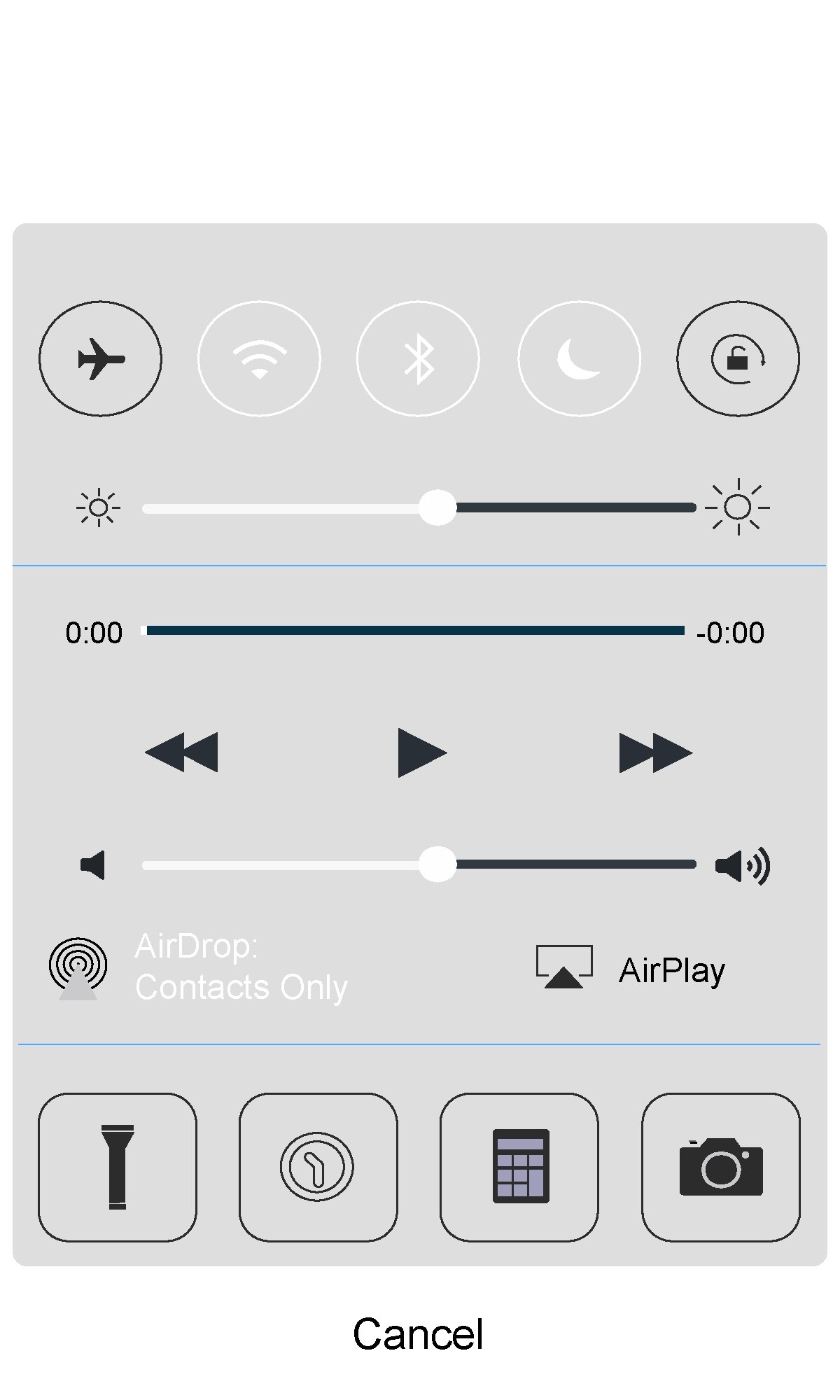
Task: Play the current track
Action: pyautogui.click(x=420, y=752)
